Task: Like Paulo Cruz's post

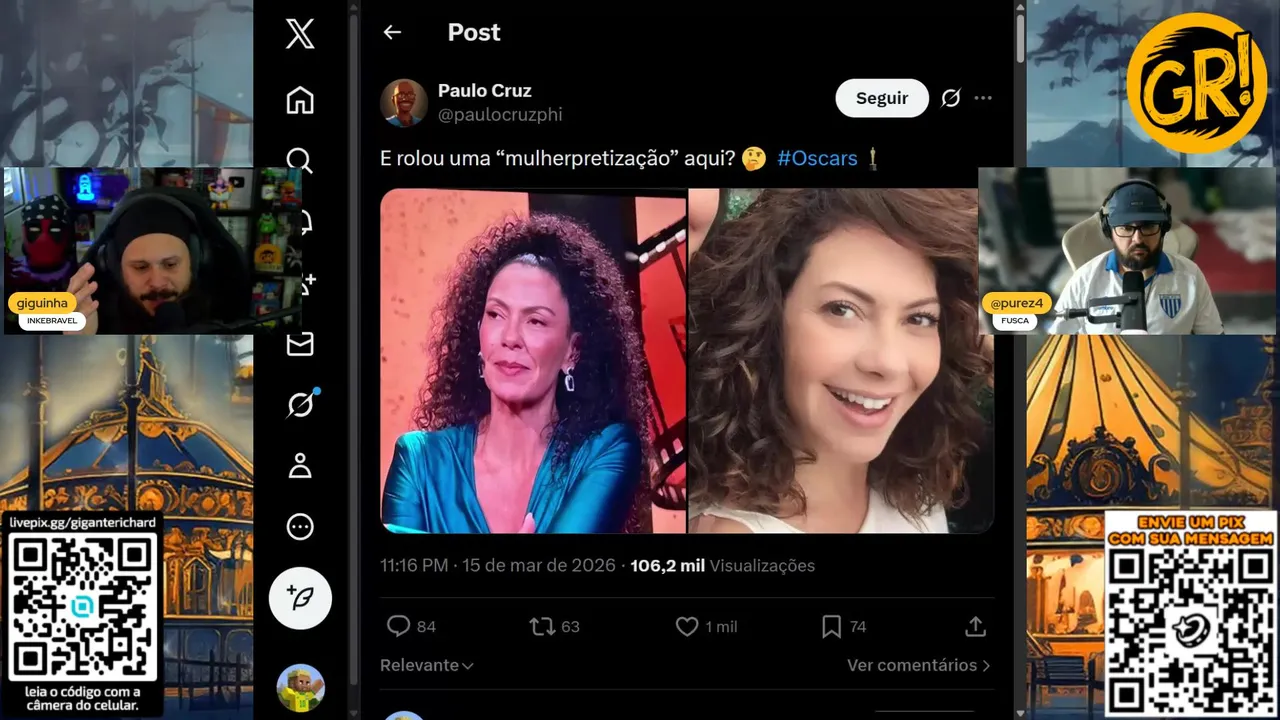Action: (x=687, y=626)
